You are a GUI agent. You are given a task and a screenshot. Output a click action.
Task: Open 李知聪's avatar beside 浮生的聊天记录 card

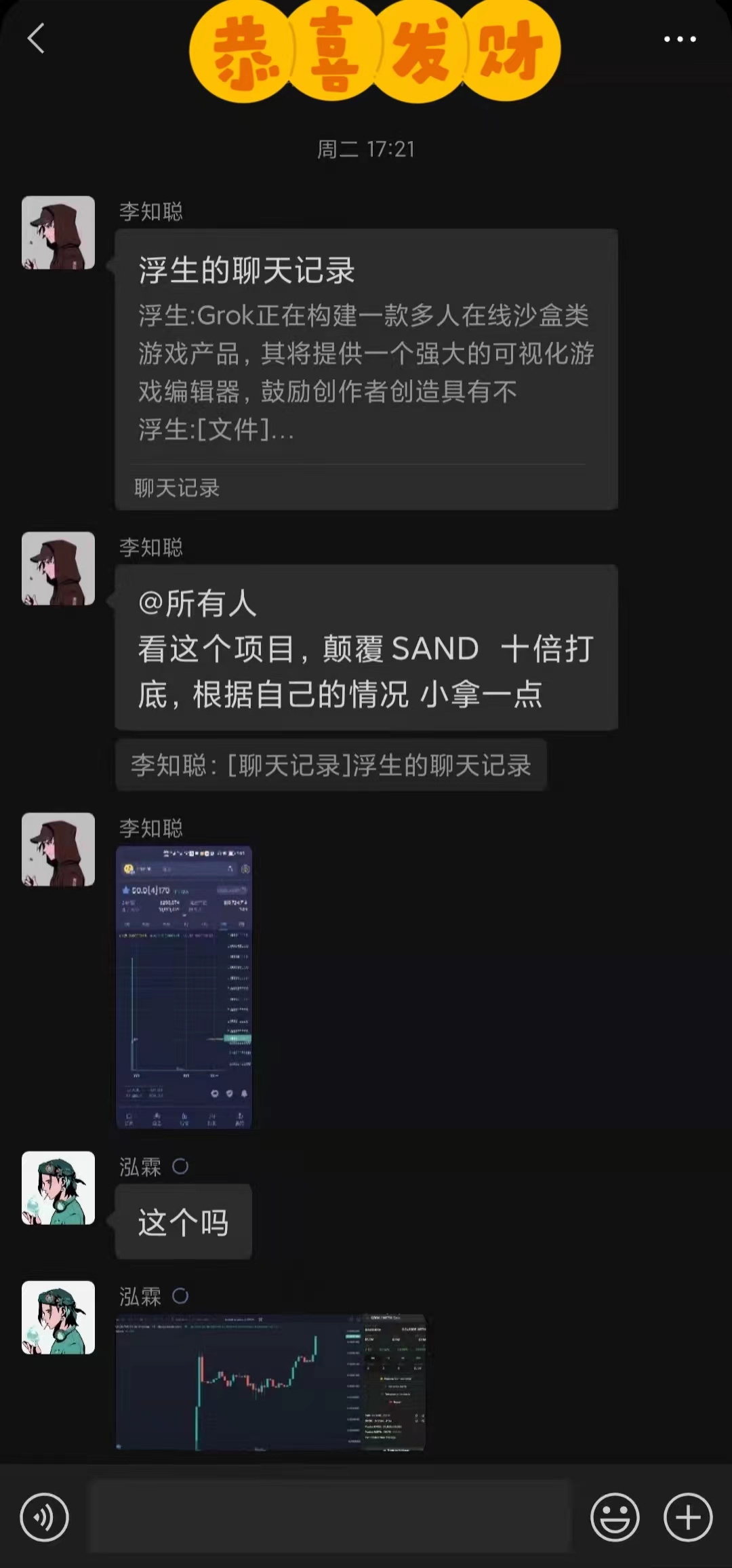point(58,233)
